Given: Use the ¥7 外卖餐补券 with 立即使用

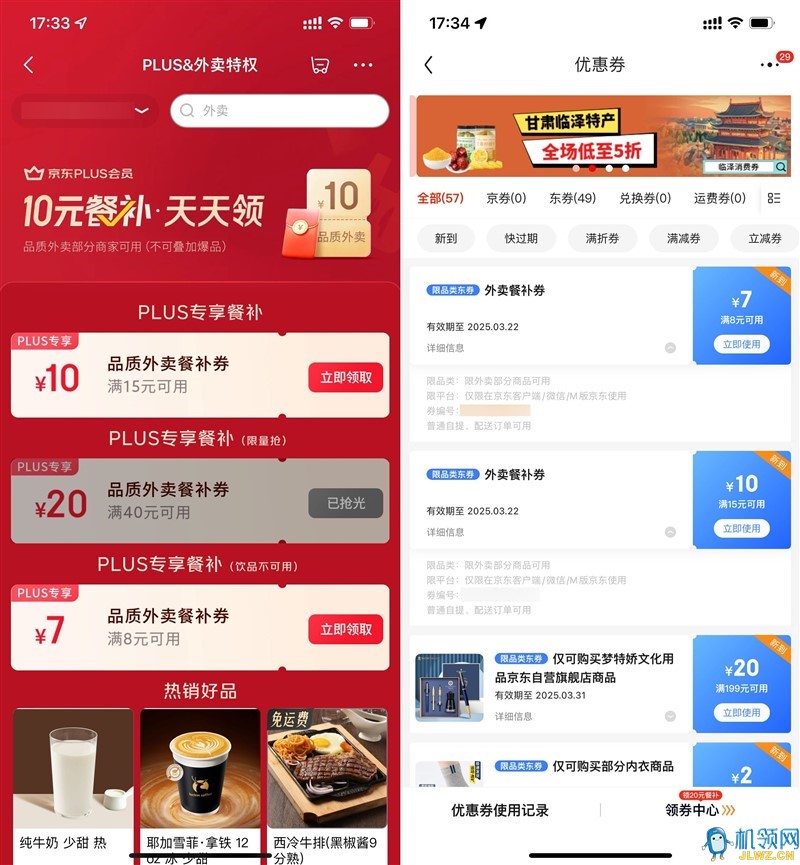Looking at the screenshot, I should (741, 344).
